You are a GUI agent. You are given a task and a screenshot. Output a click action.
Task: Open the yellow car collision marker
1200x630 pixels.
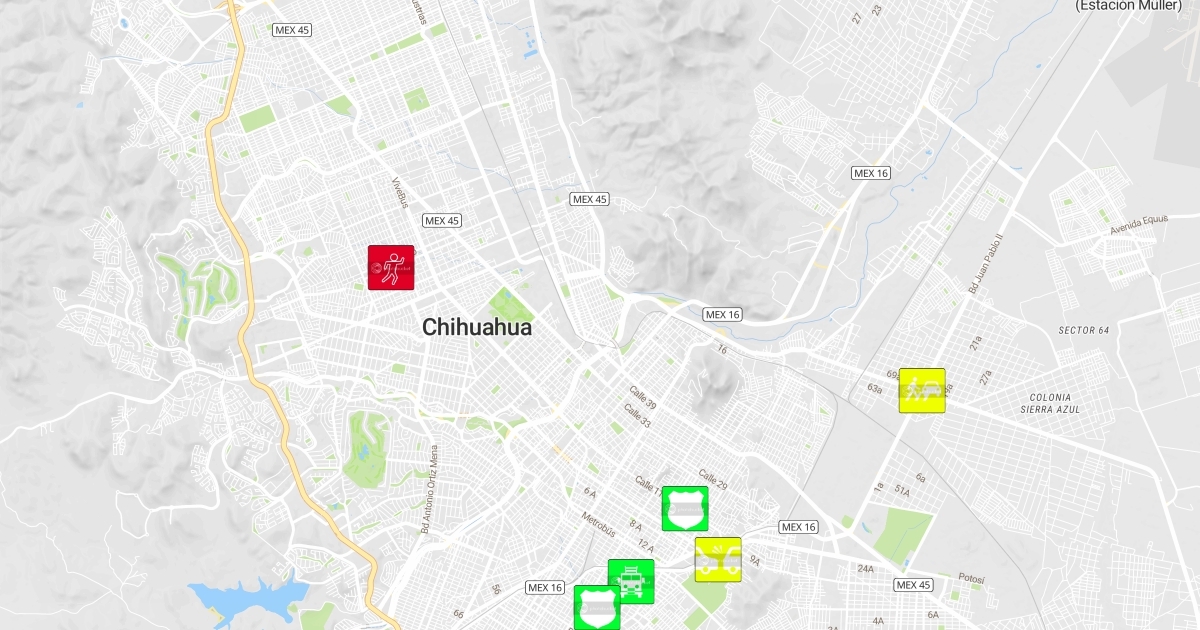tap(718, 560)
